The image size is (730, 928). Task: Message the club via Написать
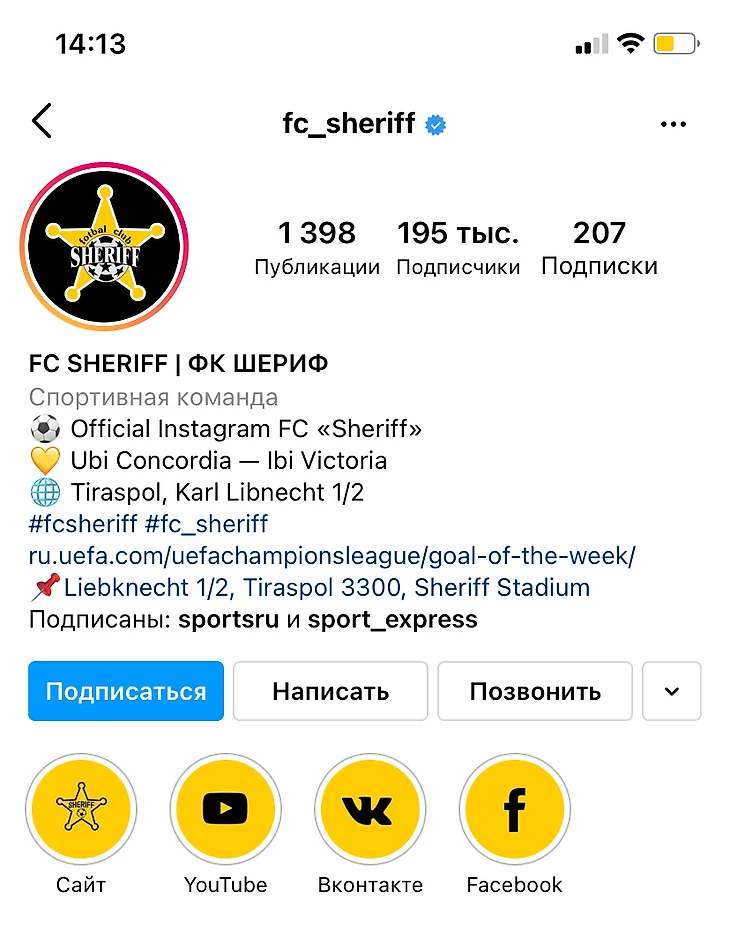(330, 691)
